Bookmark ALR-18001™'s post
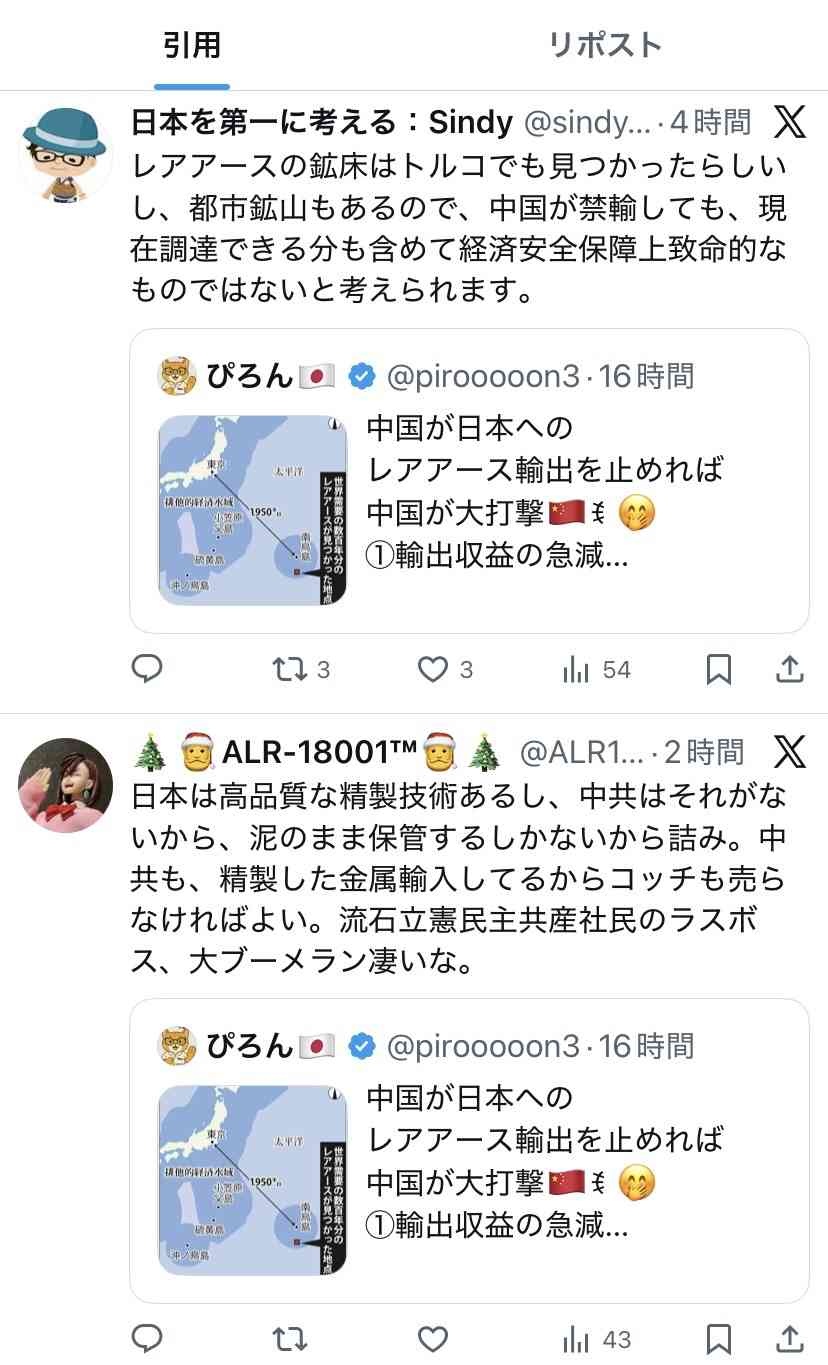 [x=718, y=1338]
